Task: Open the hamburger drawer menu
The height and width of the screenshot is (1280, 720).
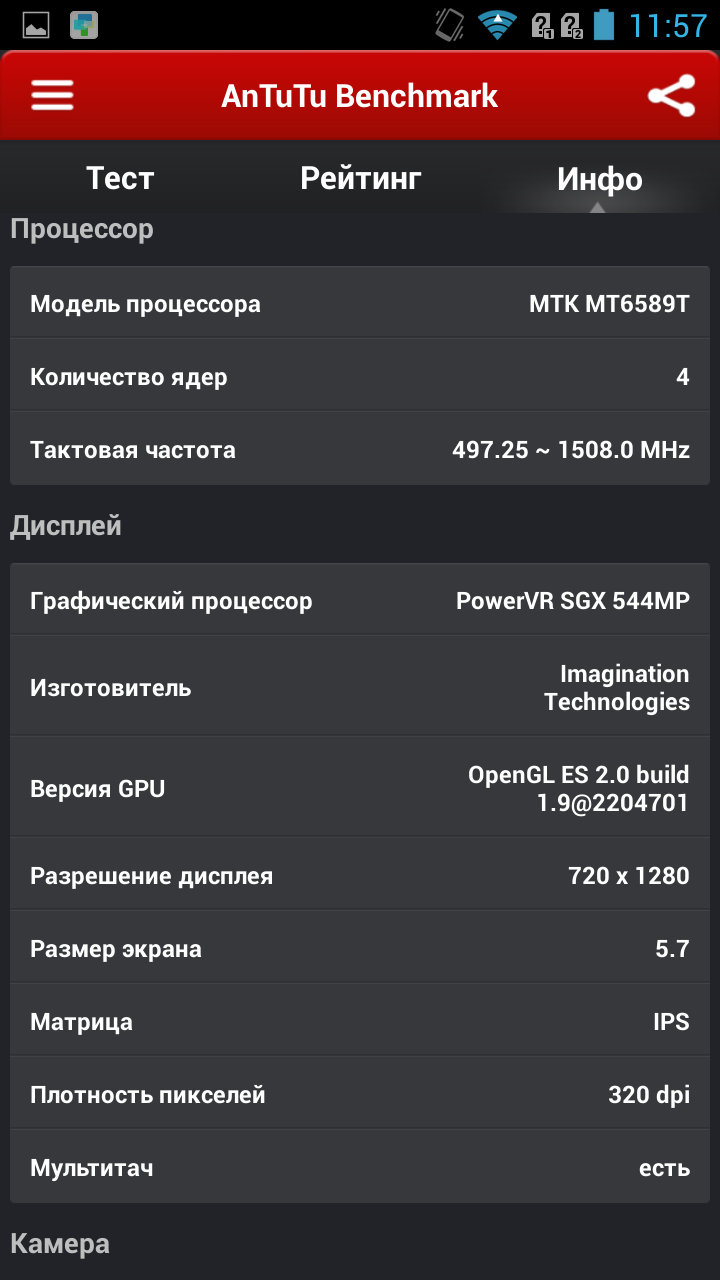Action: pos(52,96)
